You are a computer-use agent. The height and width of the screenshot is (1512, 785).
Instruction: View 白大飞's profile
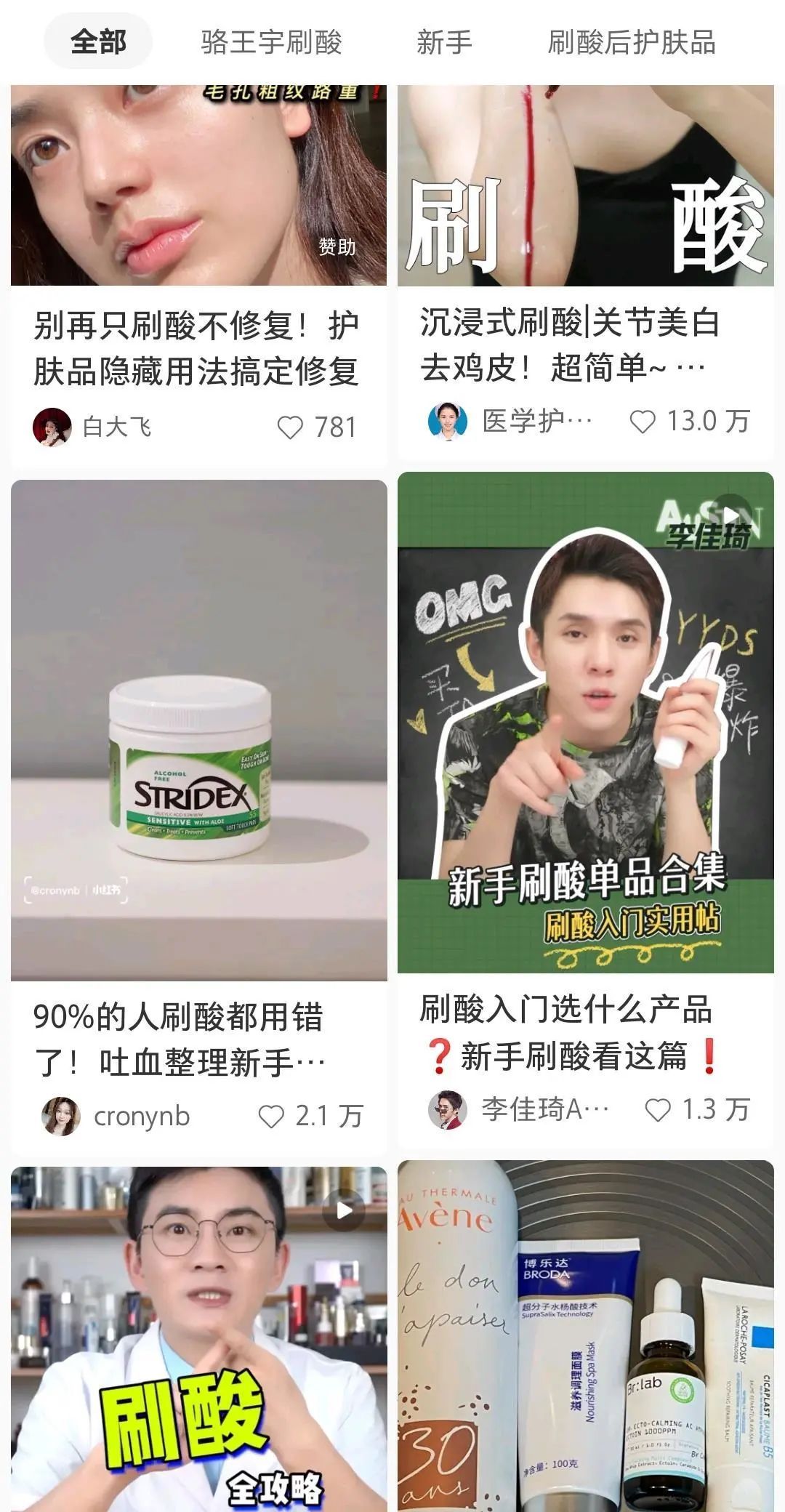[x=52, y=427]
